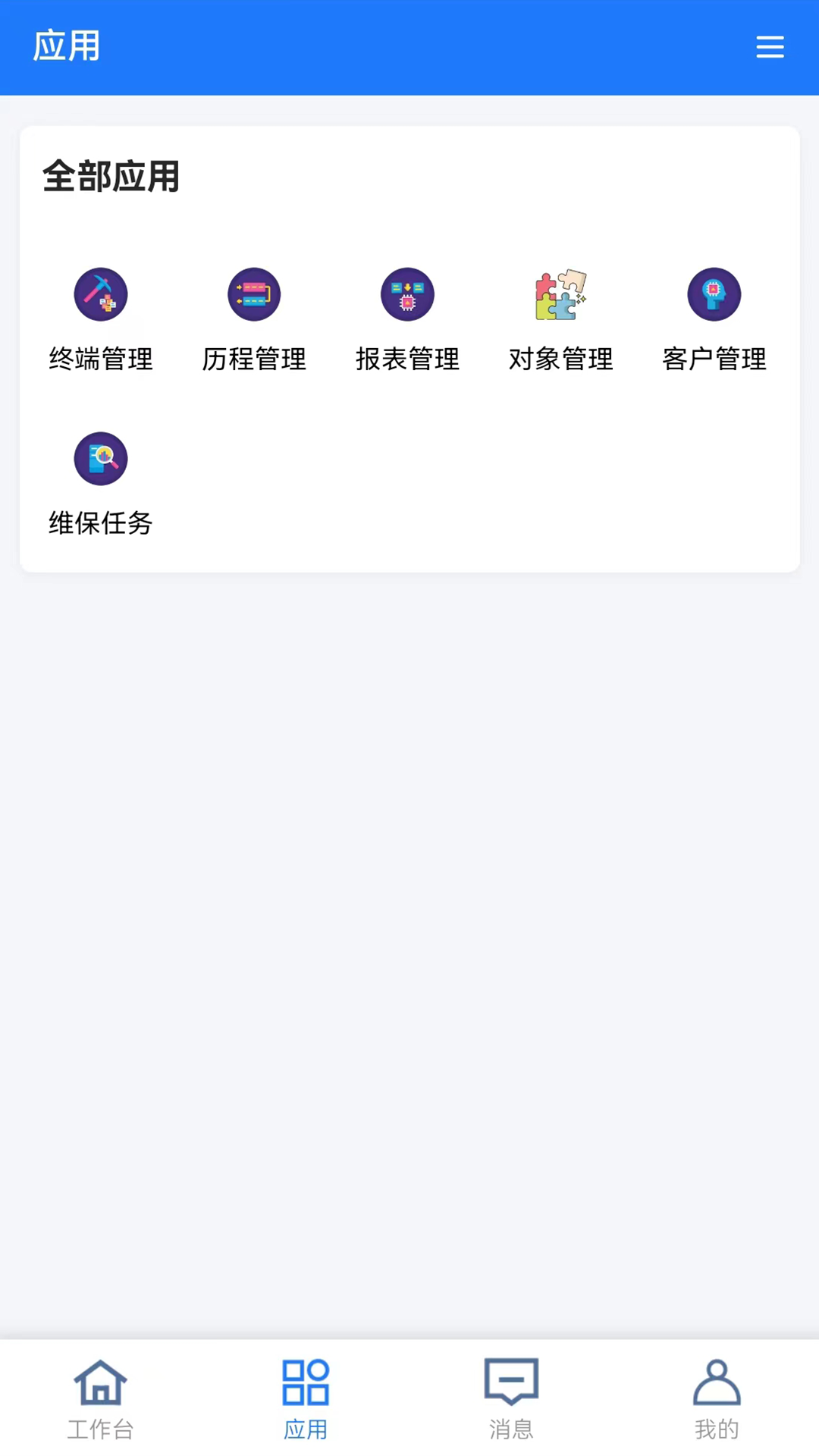819x1456 pixels.
Task: Open the 报表管理 app icon
Action: (407, 294)
